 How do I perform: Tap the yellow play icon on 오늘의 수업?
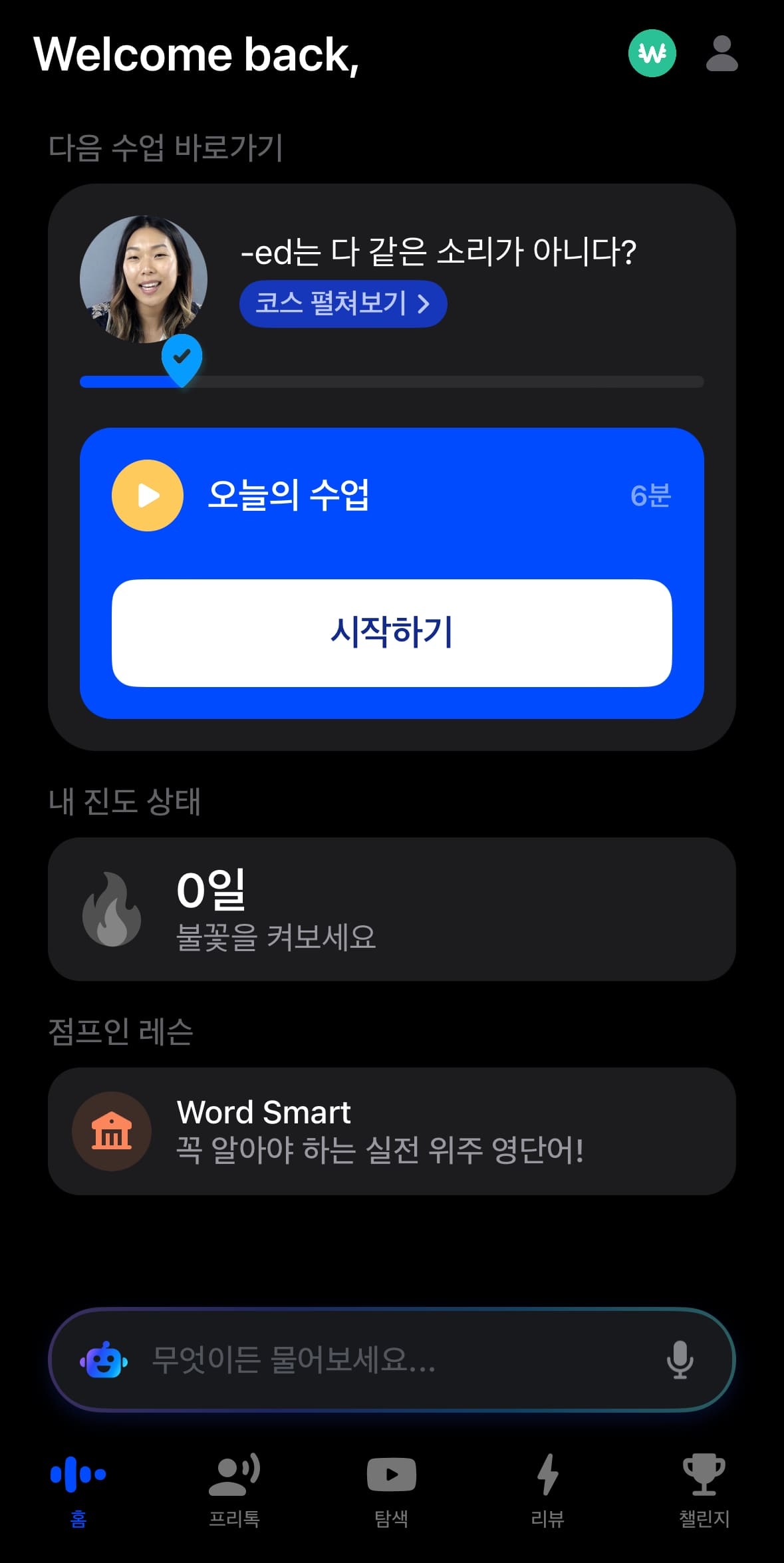pos(147,496)
